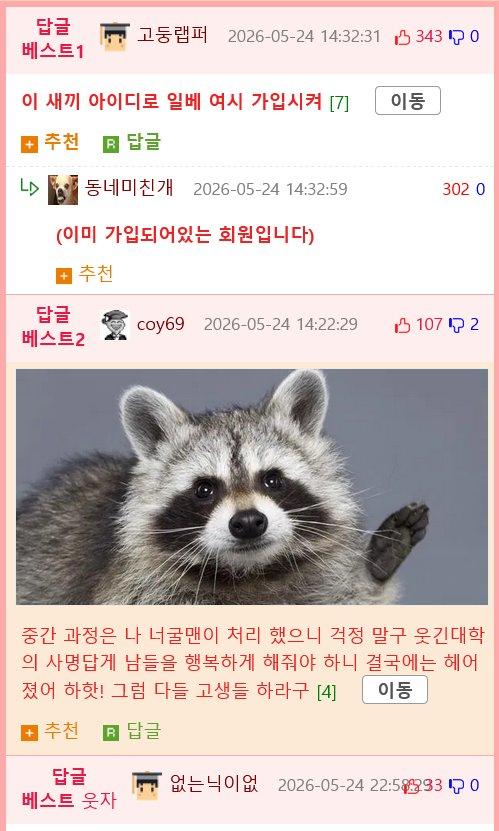499x831 pixels.
Task: Recommend 고동랩퍼's best comment with 추천
Action: click(50, 143)
